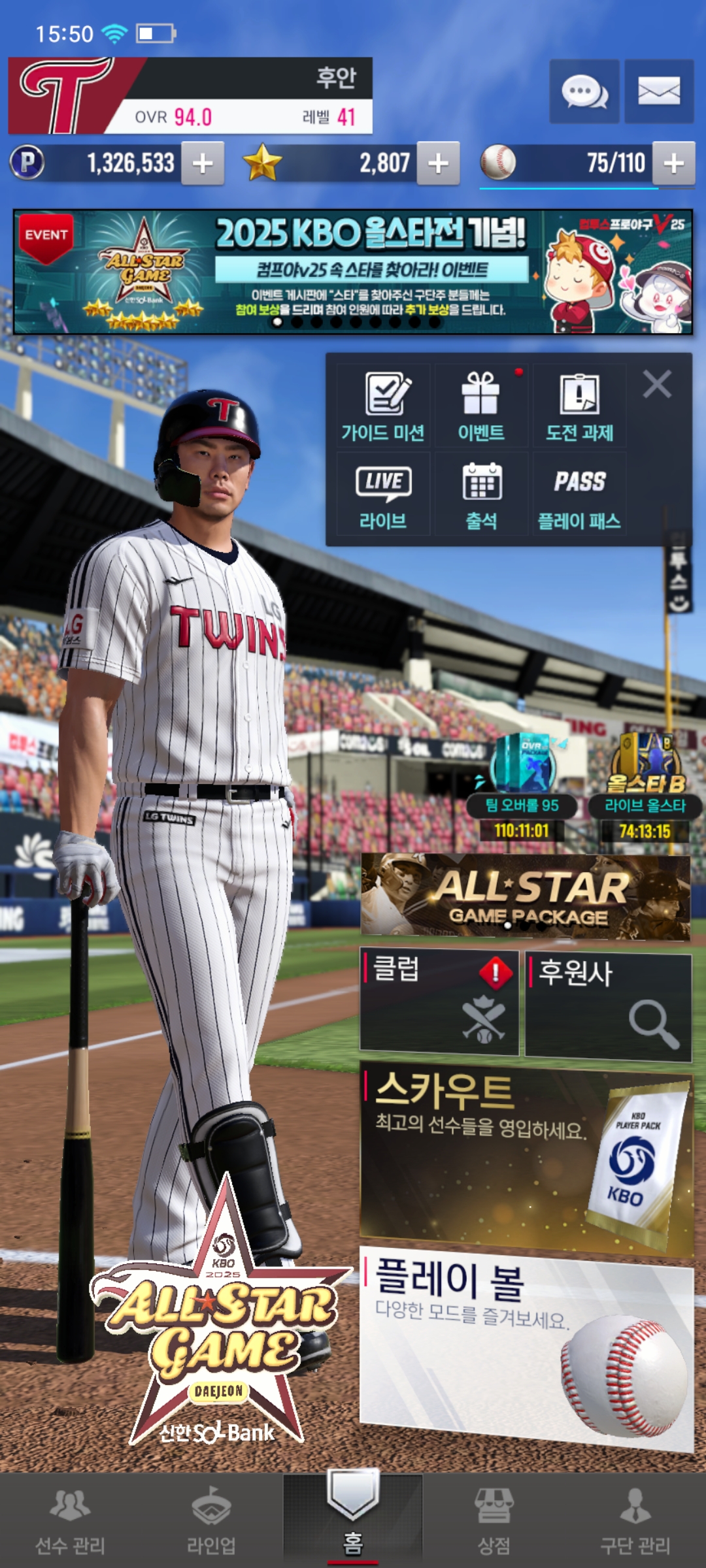Viewport: 706px width, 1568px height.
Task: Open the 2025 KBO All-Star event banner
Action: [353, 272]
